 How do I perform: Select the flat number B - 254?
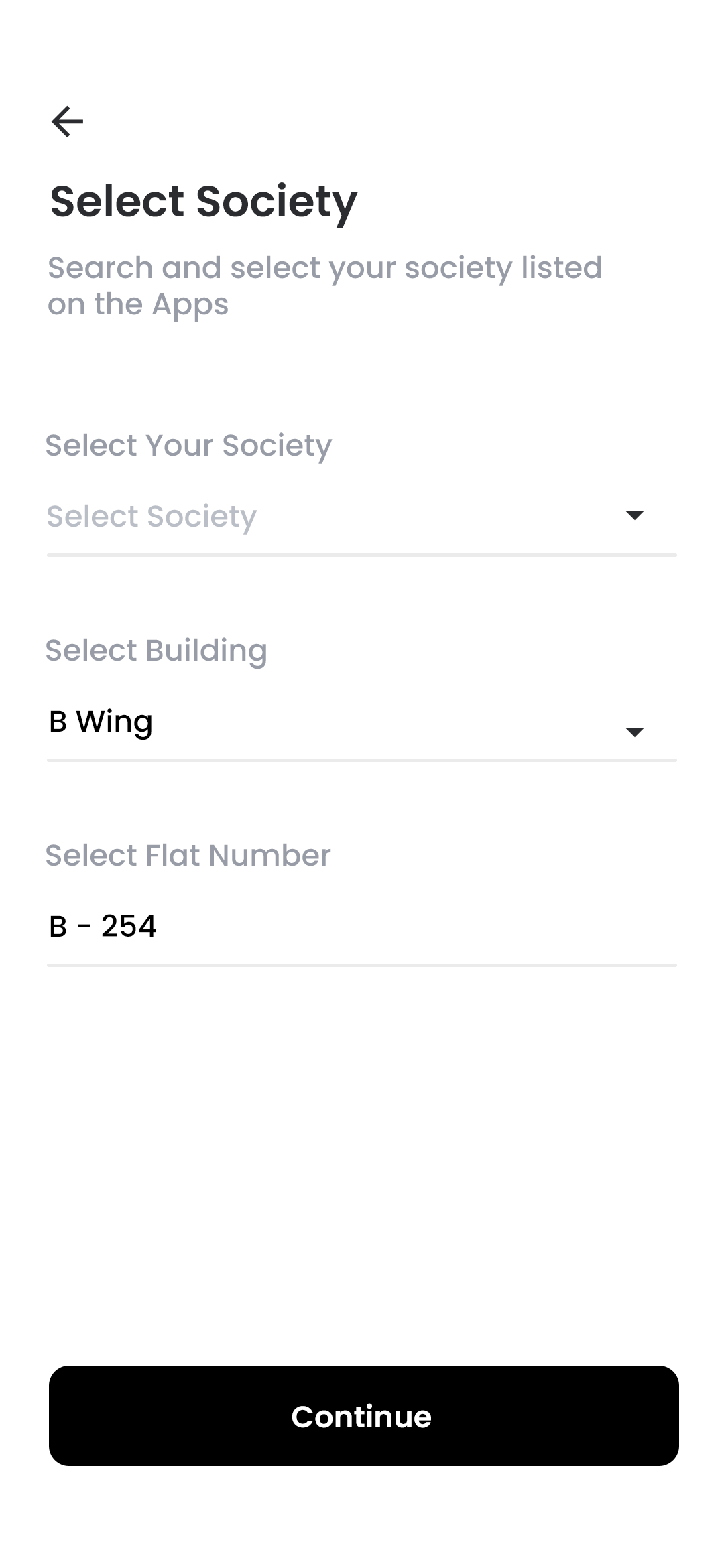(103, 927)
